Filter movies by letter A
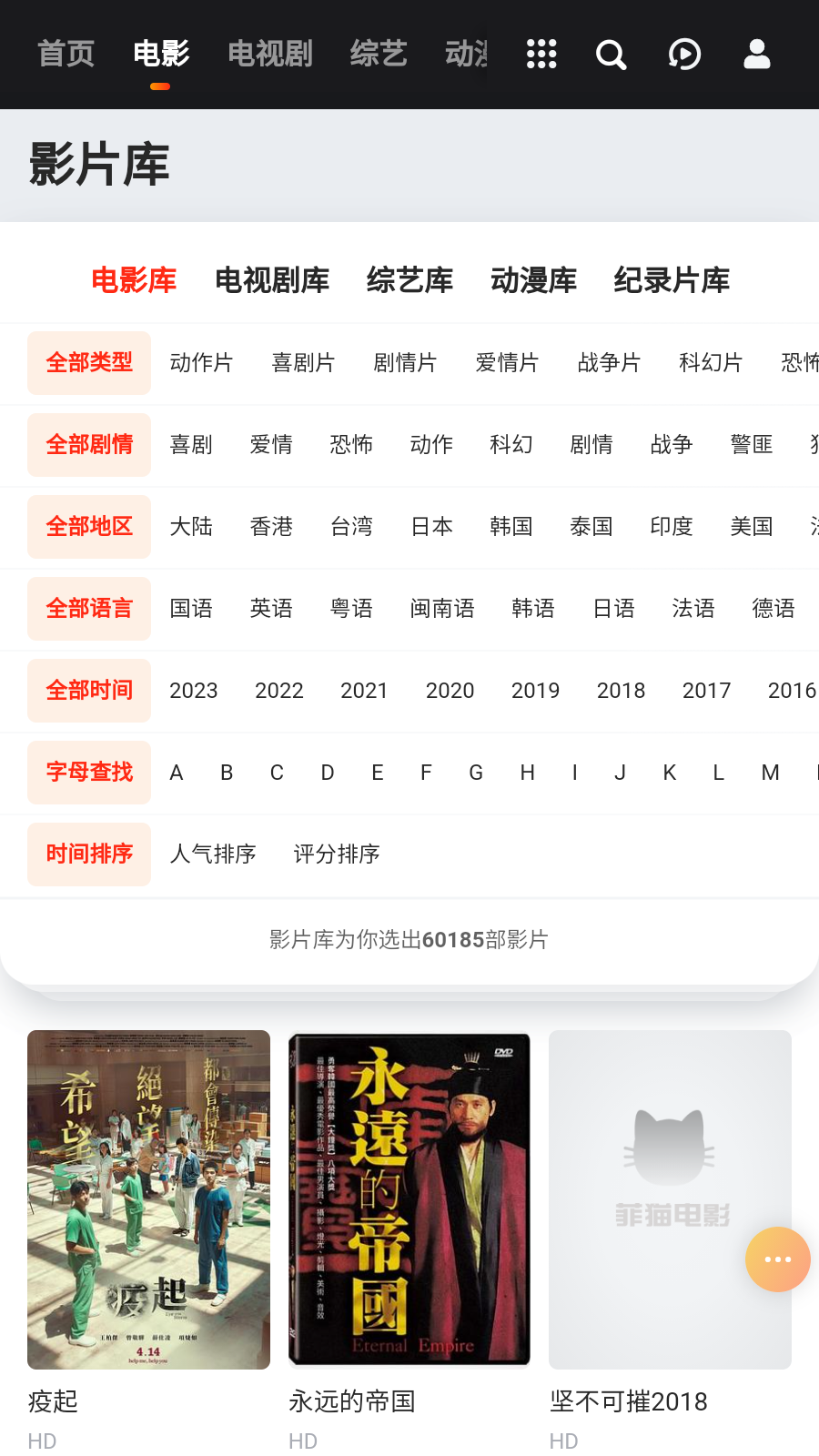The width and height of the screenshot is (819, 1456). pos(176,772)
